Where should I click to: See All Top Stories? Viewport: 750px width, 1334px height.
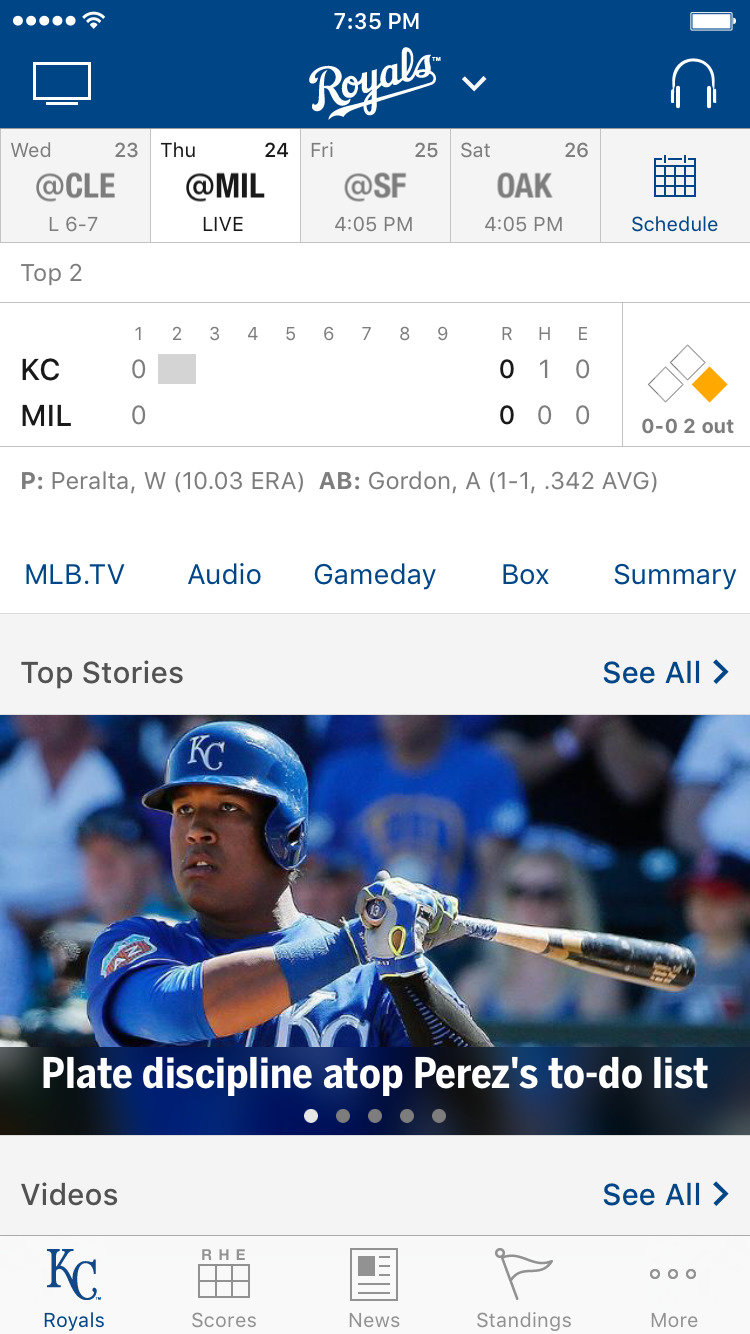click(x=665, y=673)
